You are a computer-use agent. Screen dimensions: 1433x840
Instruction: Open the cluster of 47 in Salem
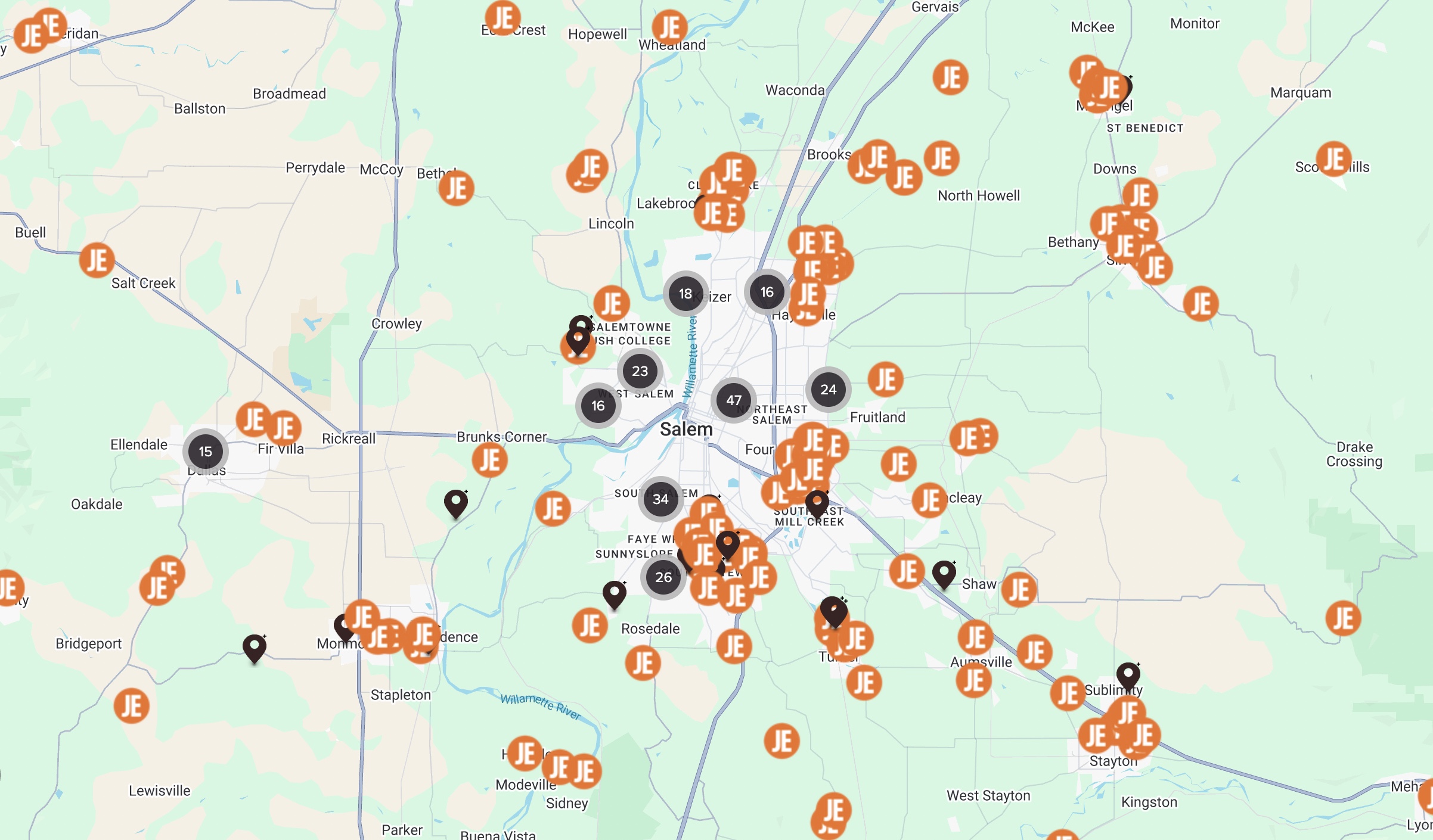coord(734,400)
